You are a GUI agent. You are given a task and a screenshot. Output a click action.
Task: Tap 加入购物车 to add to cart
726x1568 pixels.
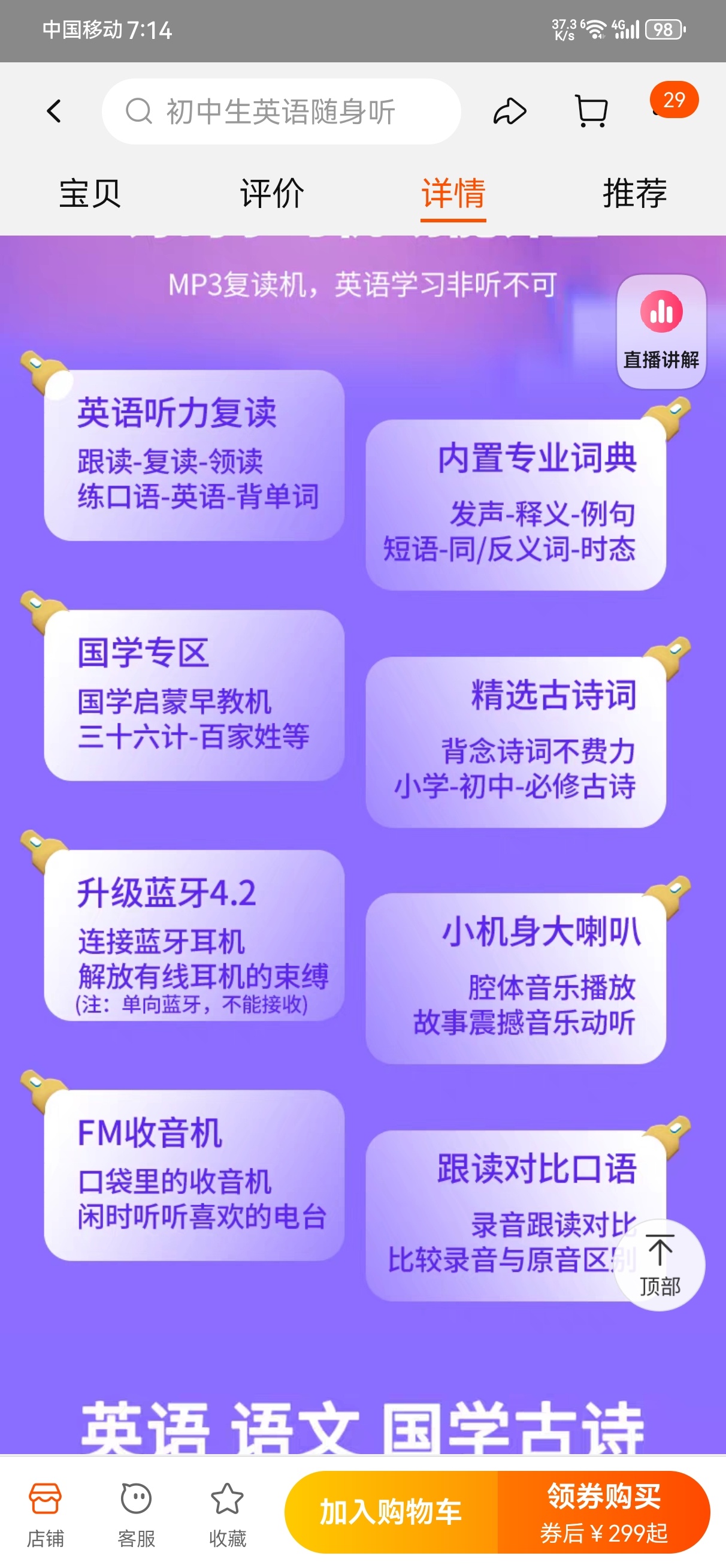coord(391,1513)
